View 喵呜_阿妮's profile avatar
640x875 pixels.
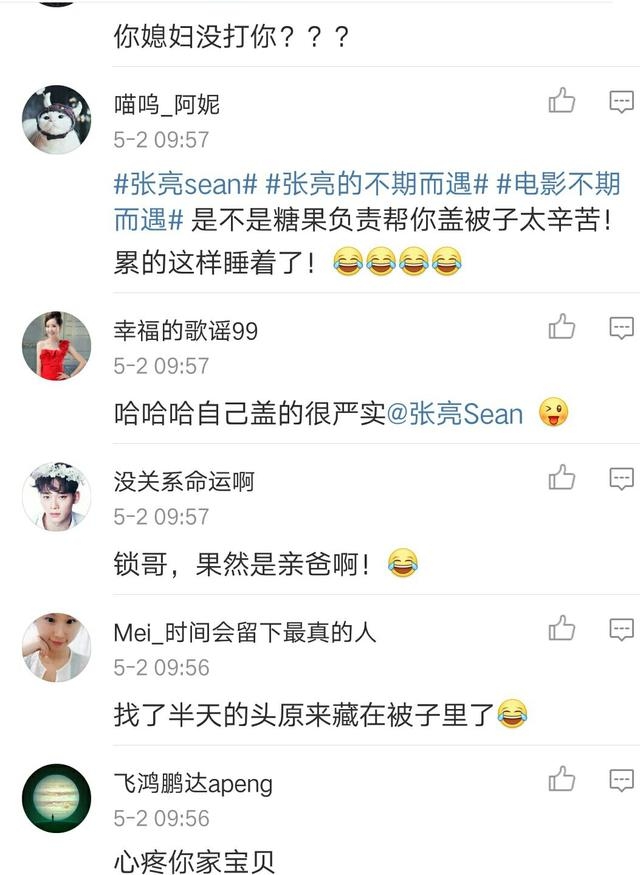[x=56, y=119]
